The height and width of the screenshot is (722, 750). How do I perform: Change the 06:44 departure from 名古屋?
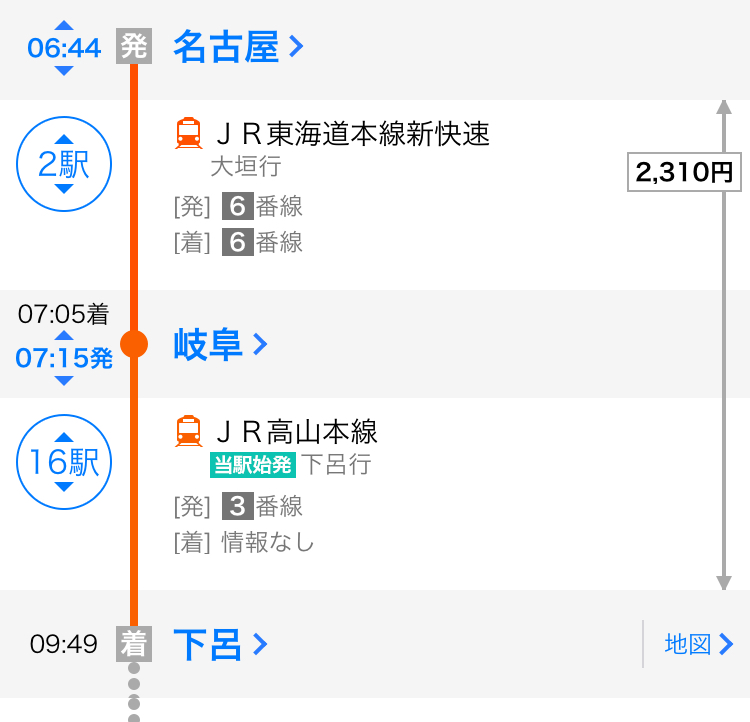[x=64, y=47]
